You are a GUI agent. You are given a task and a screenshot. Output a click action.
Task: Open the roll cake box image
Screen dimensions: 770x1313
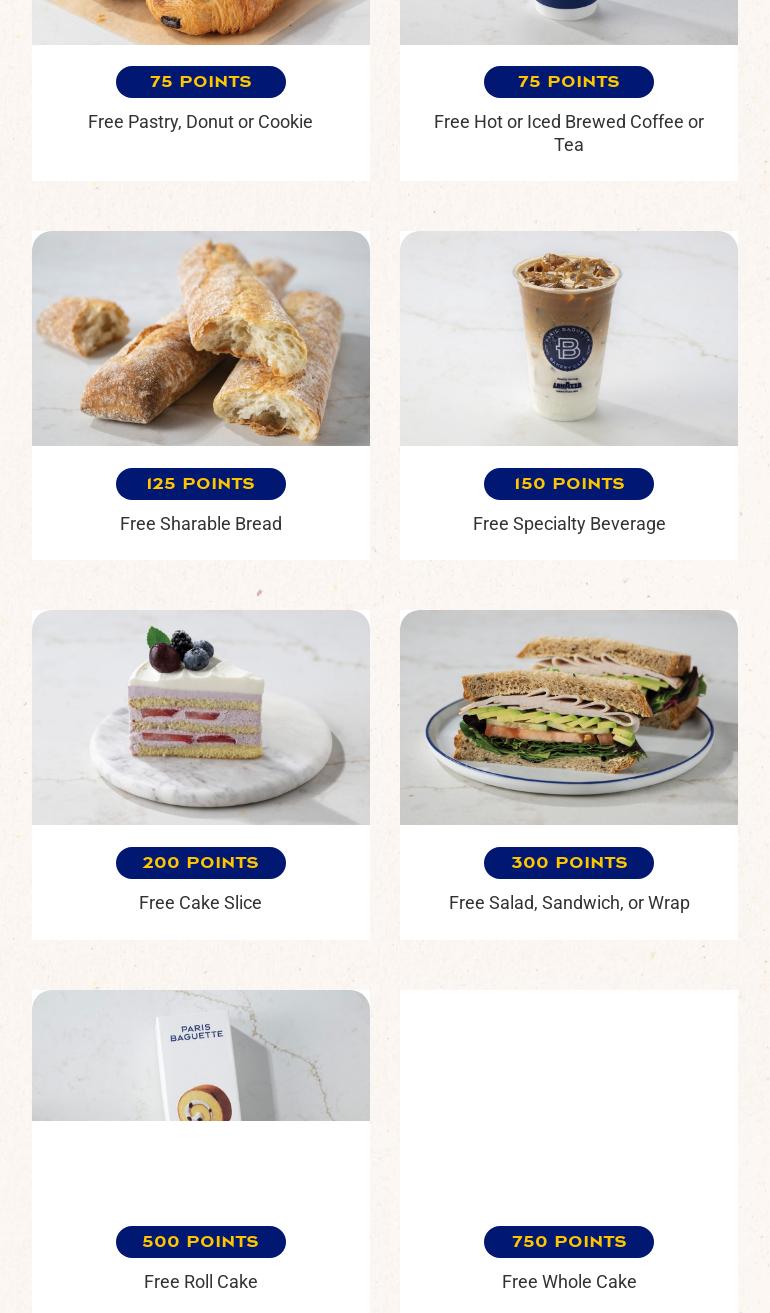coord(200,1055)
